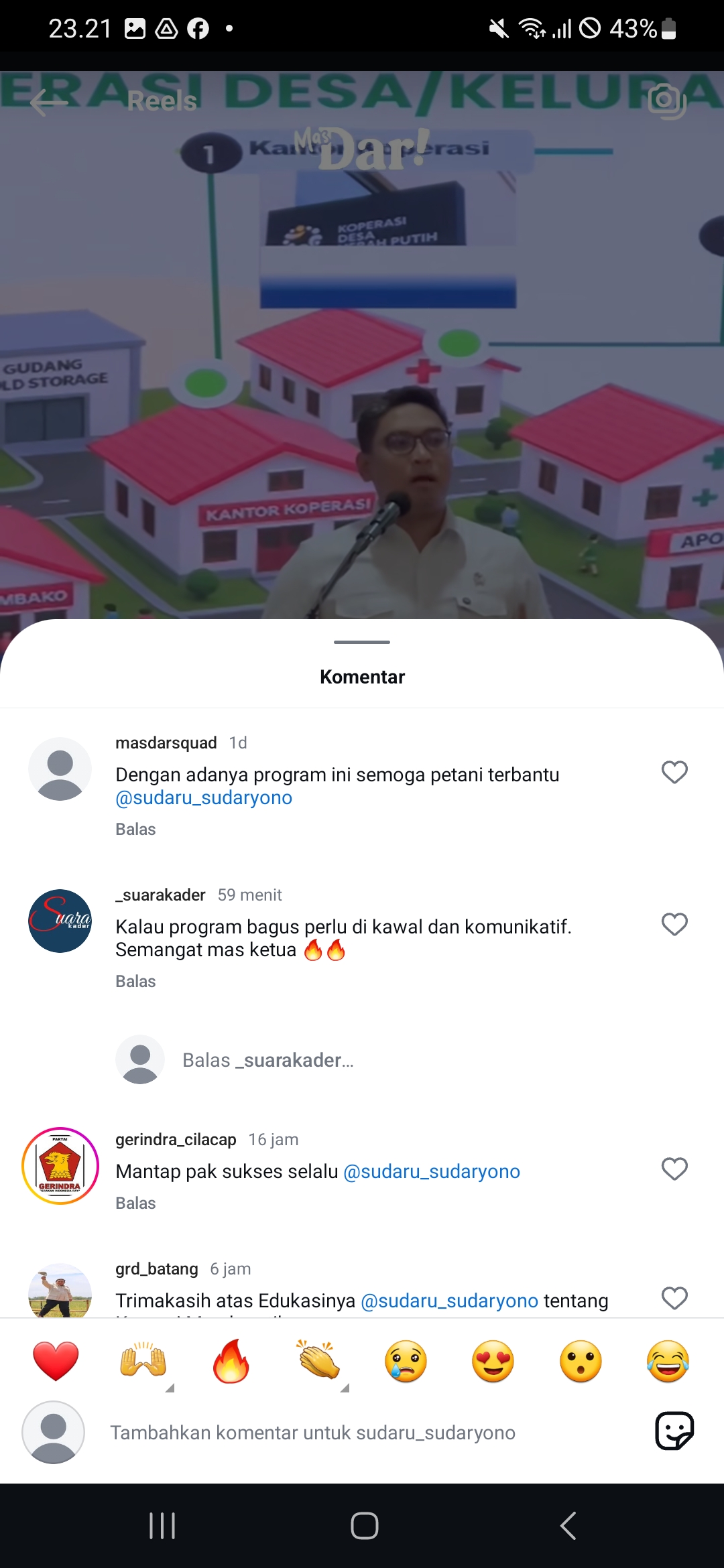Insert the laughing with tears emoji
This screenshot has height=1568, width=724.
pyautogui.click(x=668, y=1361)
